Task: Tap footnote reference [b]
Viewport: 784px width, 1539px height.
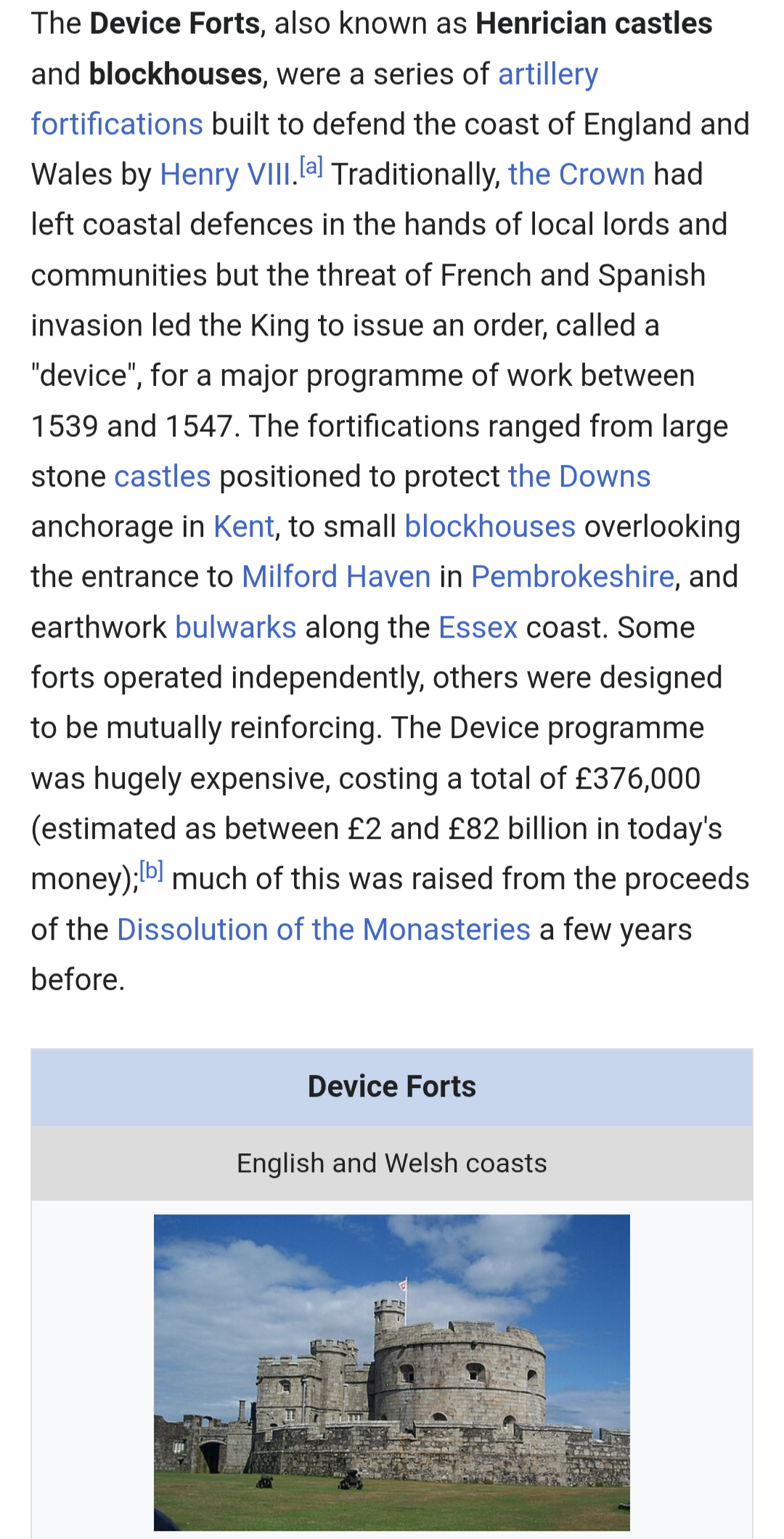Action: pos(151,870)
